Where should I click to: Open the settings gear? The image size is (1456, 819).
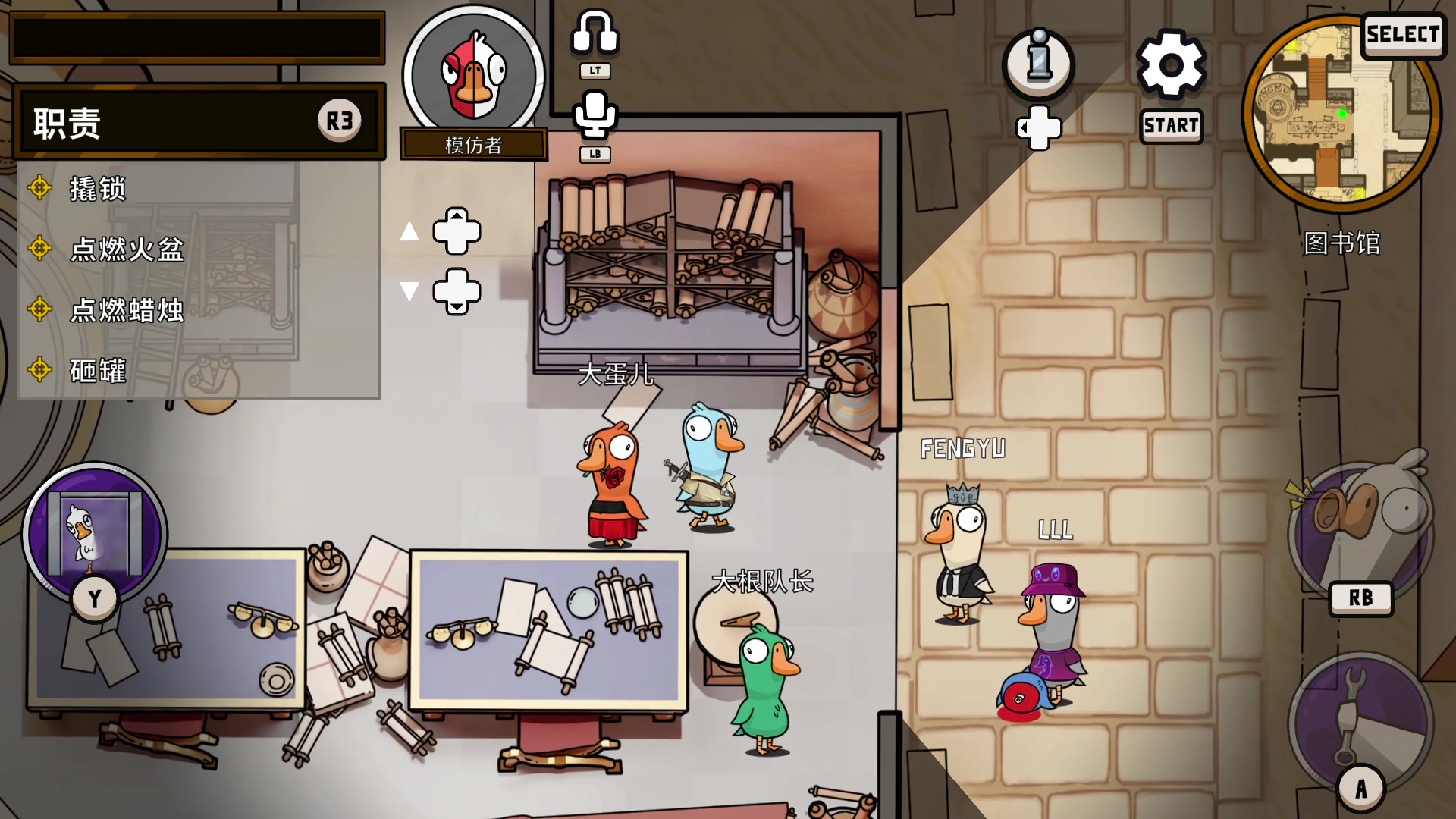1171,64
